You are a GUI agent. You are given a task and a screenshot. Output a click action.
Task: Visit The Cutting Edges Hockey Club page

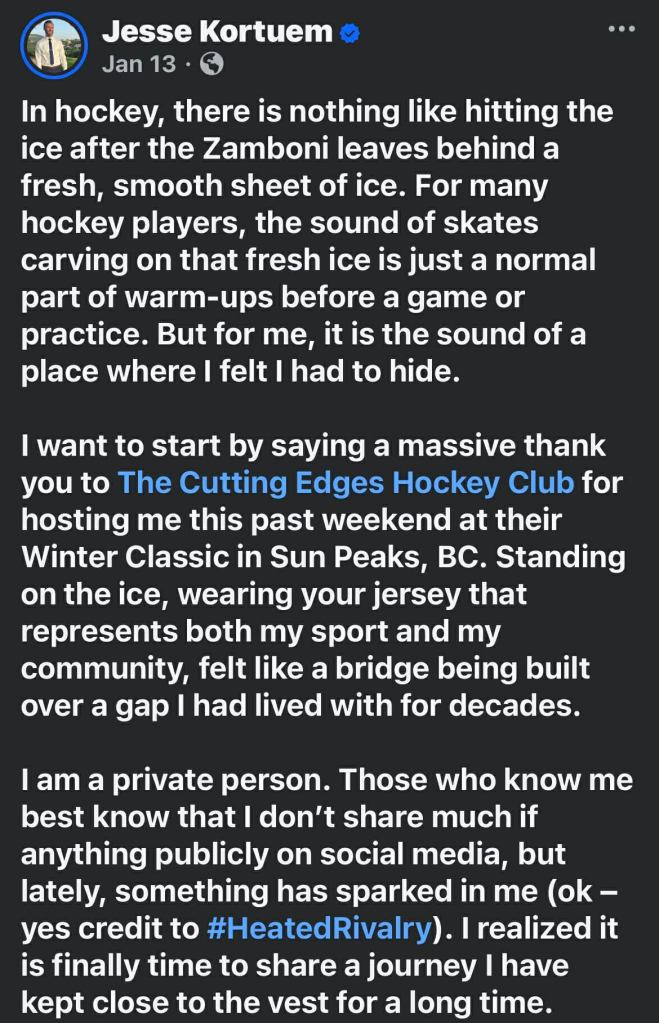coord(346,482)
